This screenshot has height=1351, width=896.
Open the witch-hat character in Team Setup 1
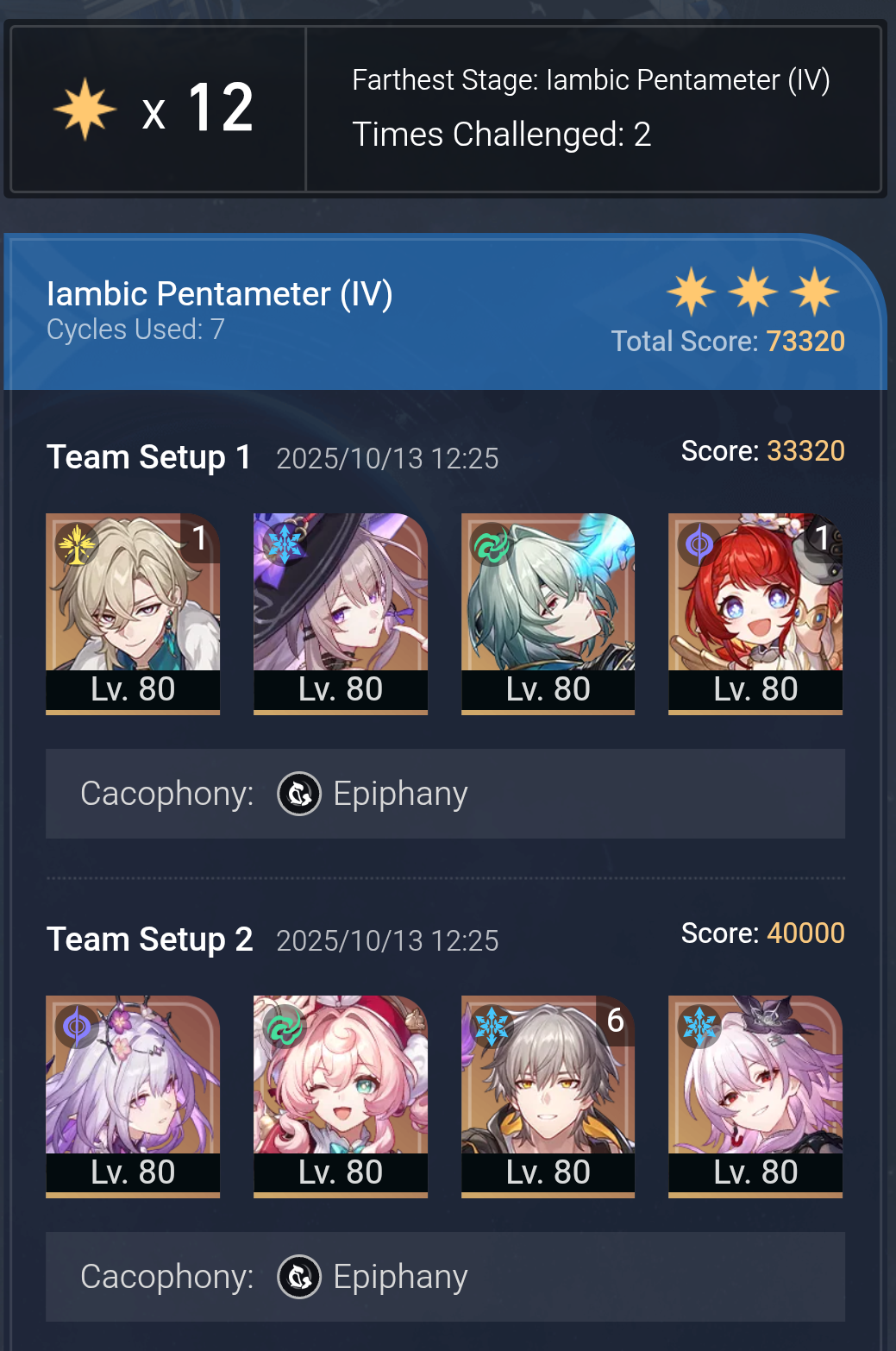[341, 613]
